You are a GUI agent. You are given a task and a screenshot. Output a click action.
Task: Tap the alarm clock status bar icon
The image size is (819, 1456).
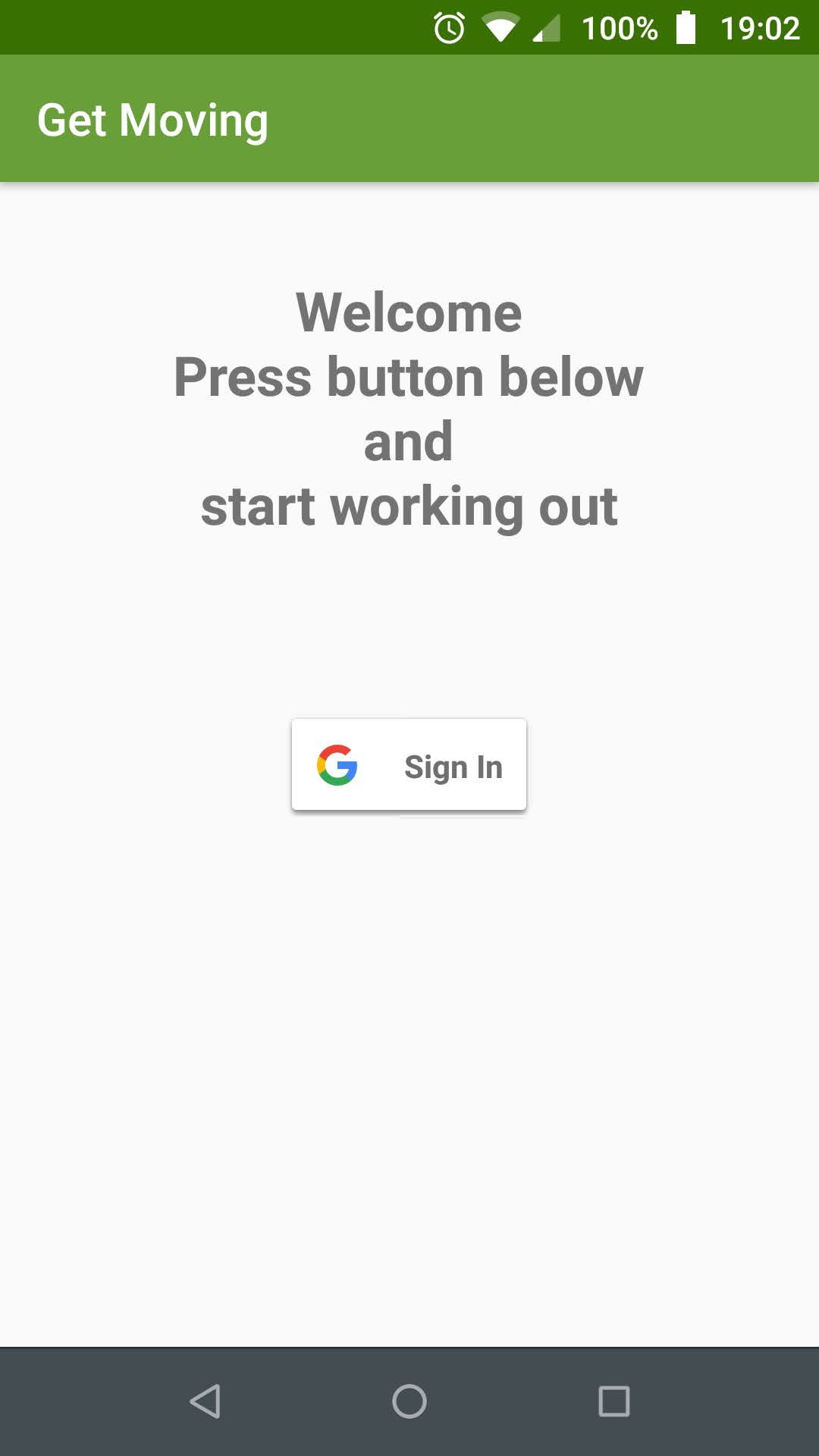(x=449, y=28)
